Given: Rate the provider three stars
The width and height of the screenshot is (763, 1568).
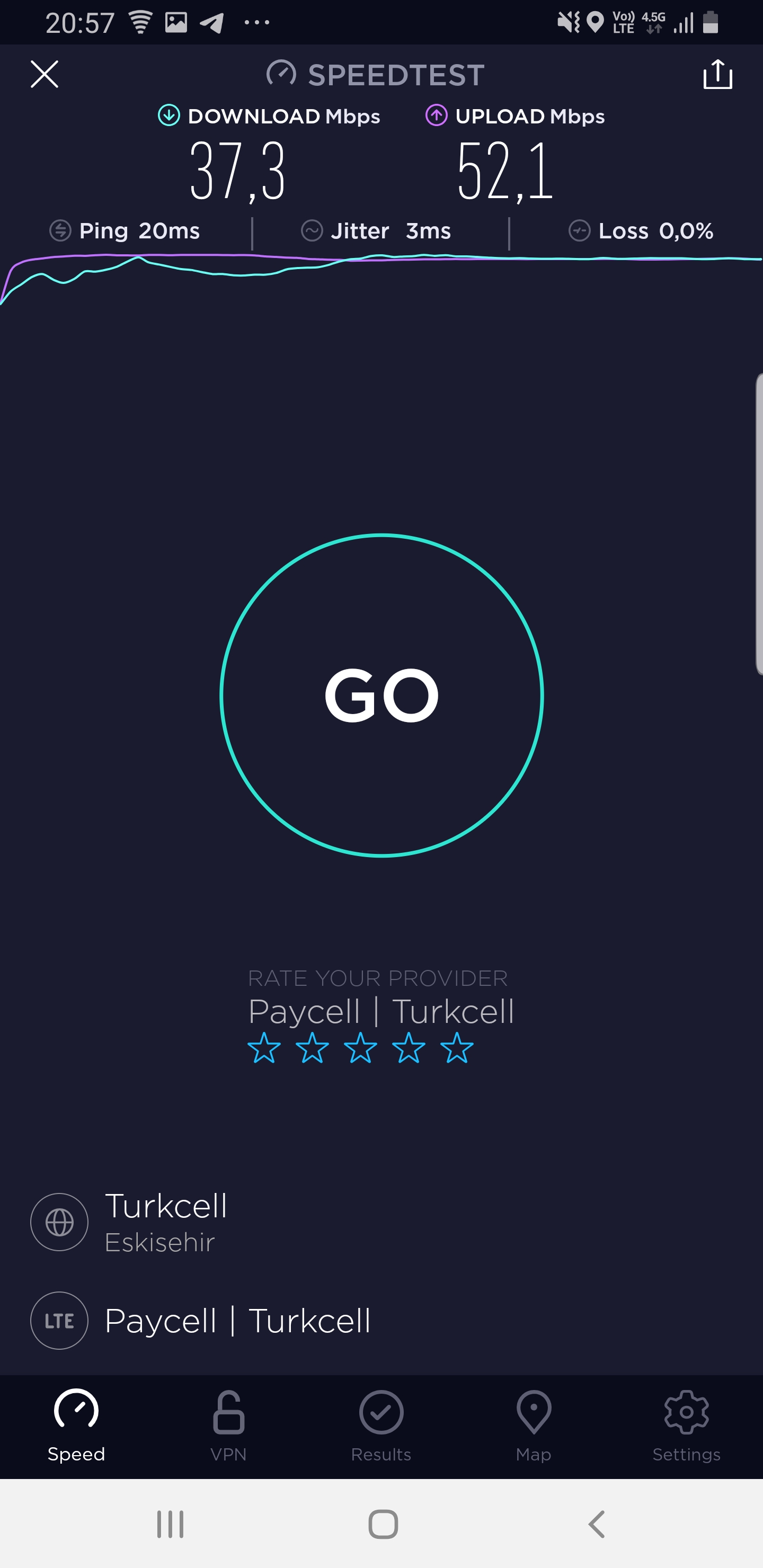Looking at the screenshot, I should click(x=360, y=1048).
